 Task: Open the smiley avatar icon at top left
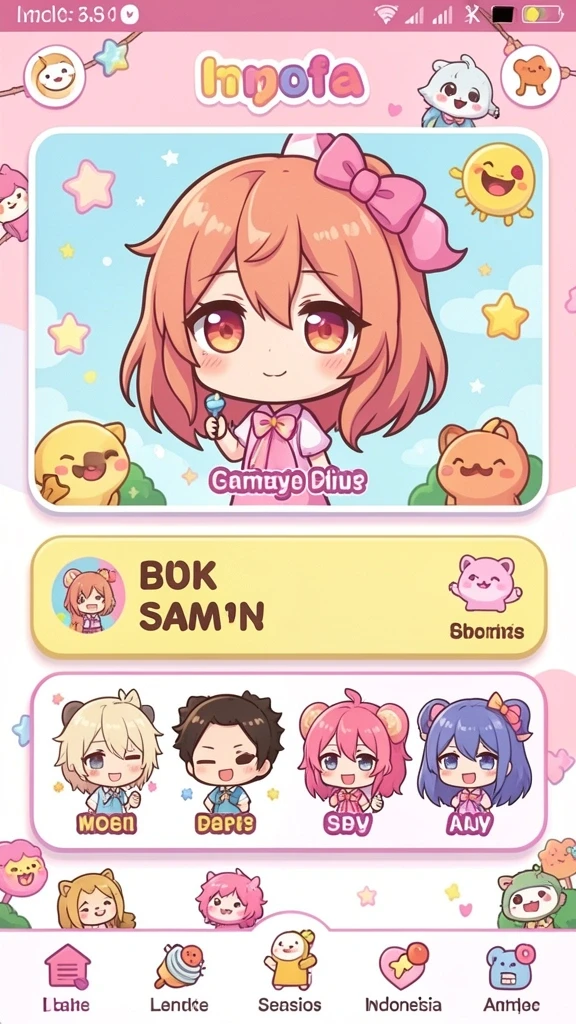click(x=54, y=77)
